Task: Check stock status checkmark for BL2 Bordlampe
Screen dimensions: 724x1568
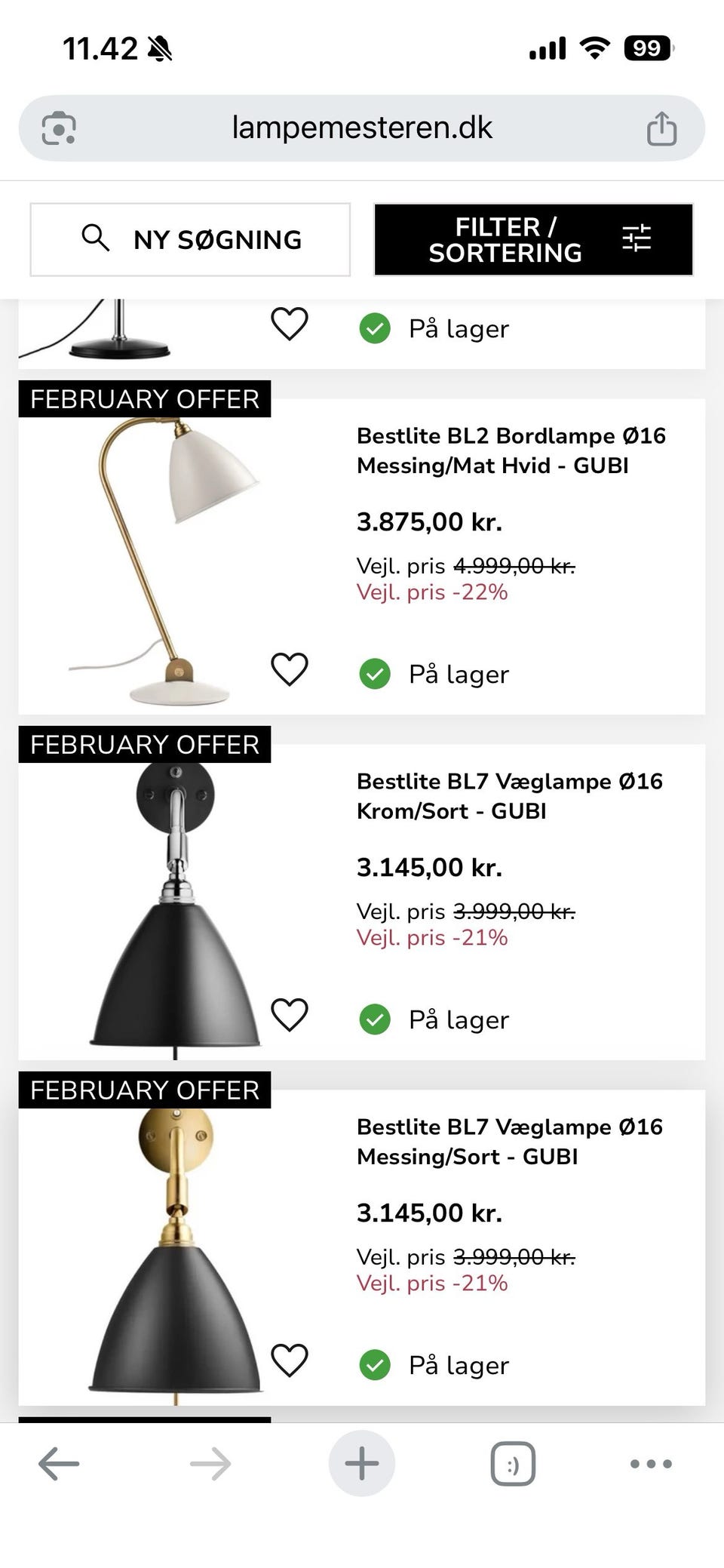Action: coord(375,675)
